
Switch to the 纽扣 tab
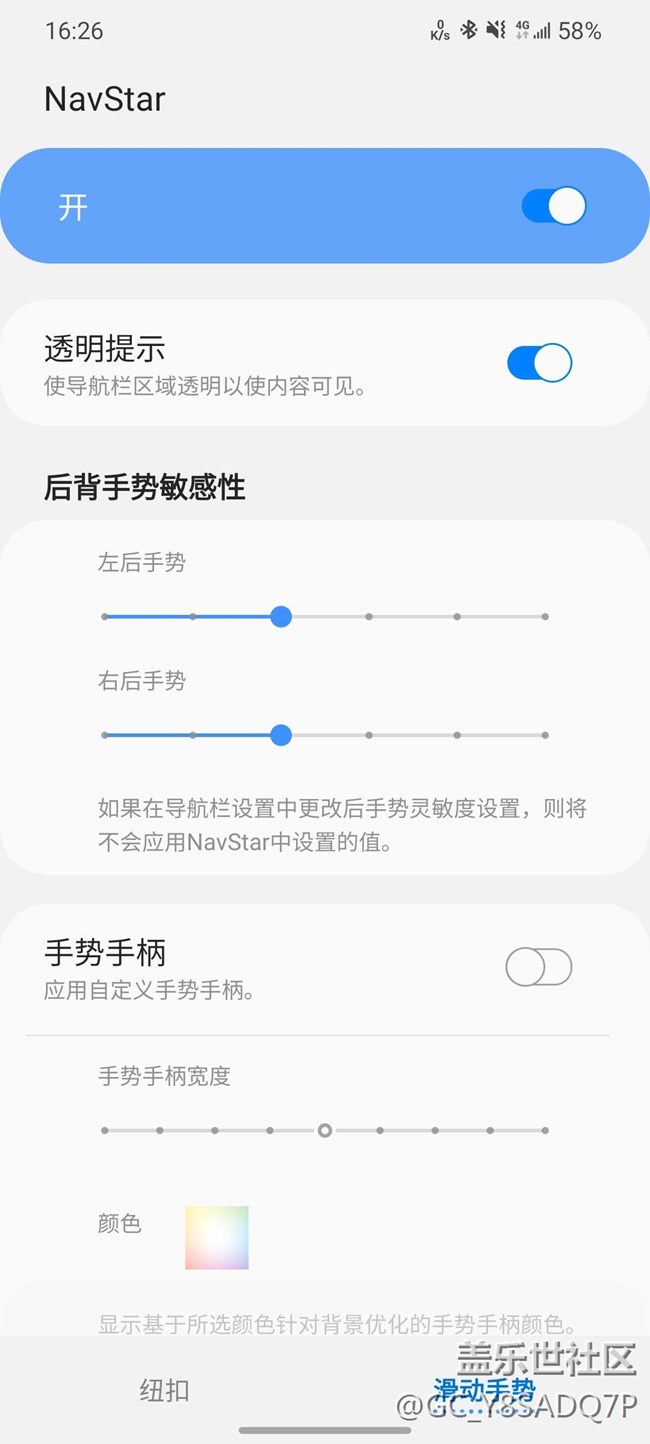pos(164,1390)
